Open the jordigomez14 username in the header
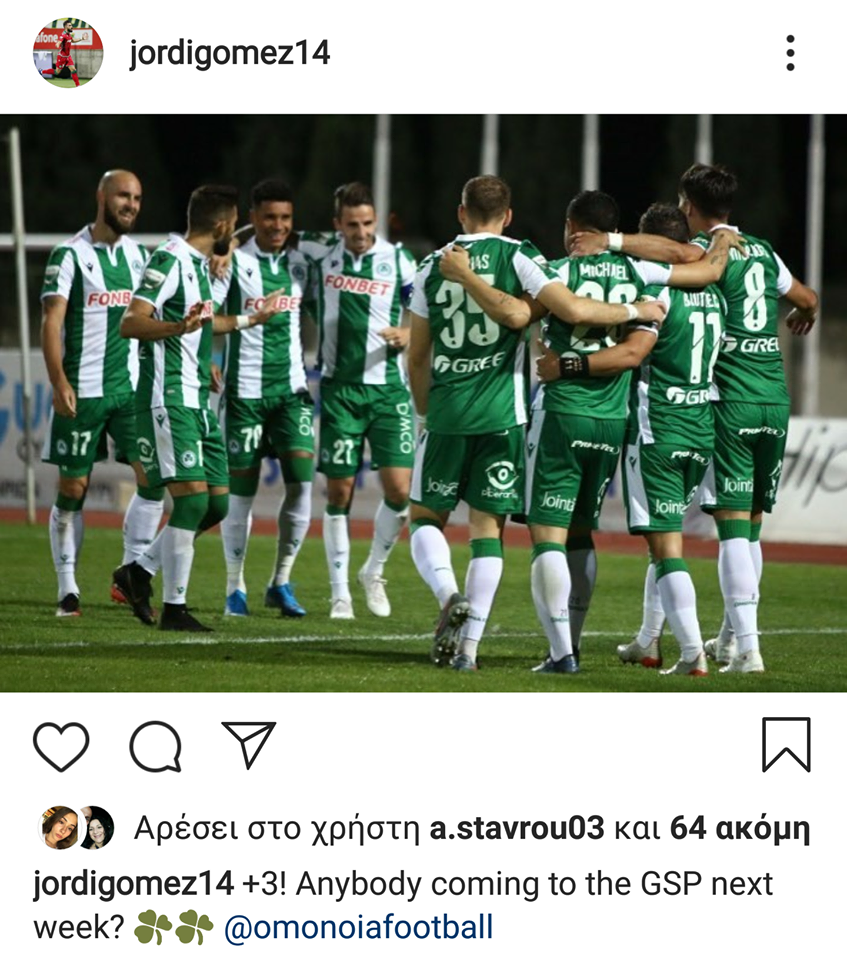 coord(229,53)
